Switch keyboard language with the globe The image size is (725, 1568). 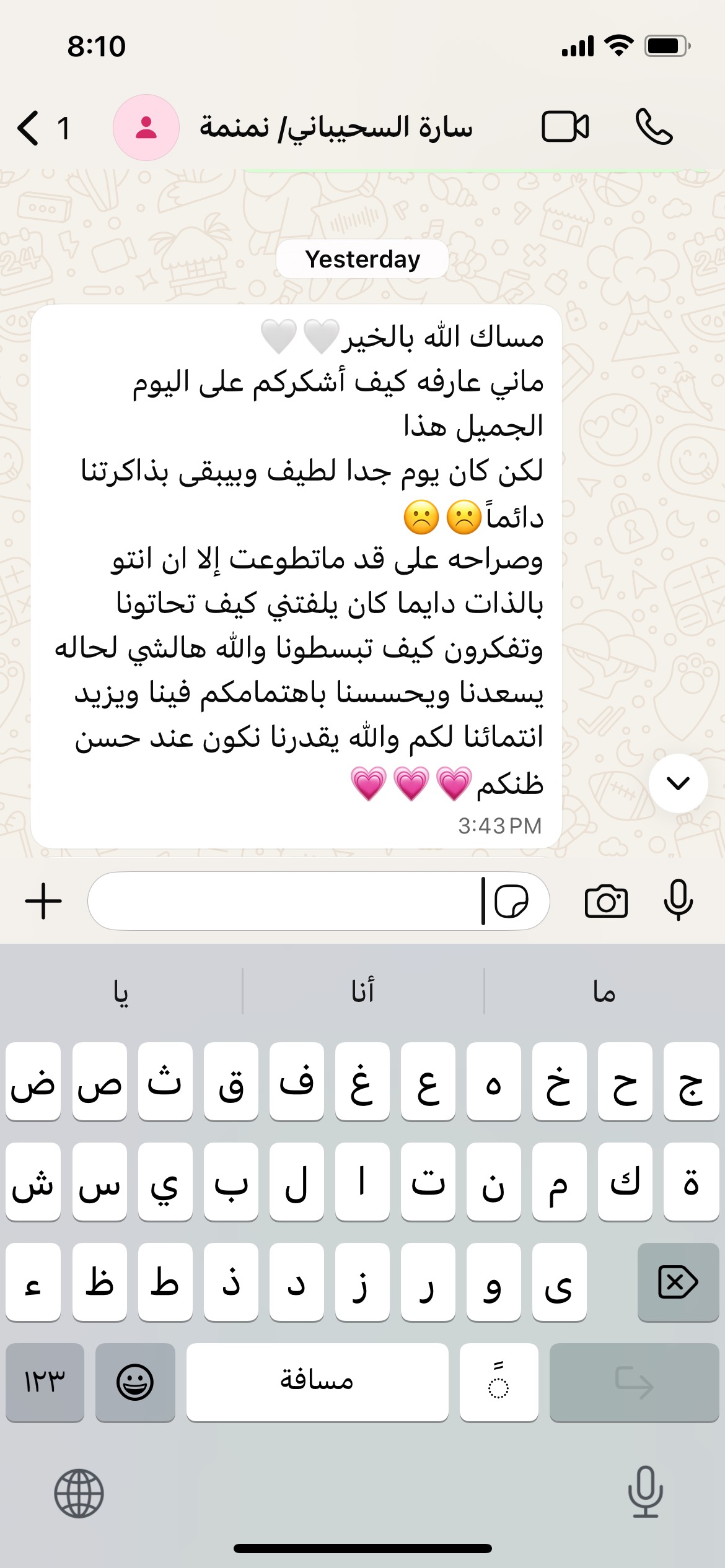point(79,1493)
